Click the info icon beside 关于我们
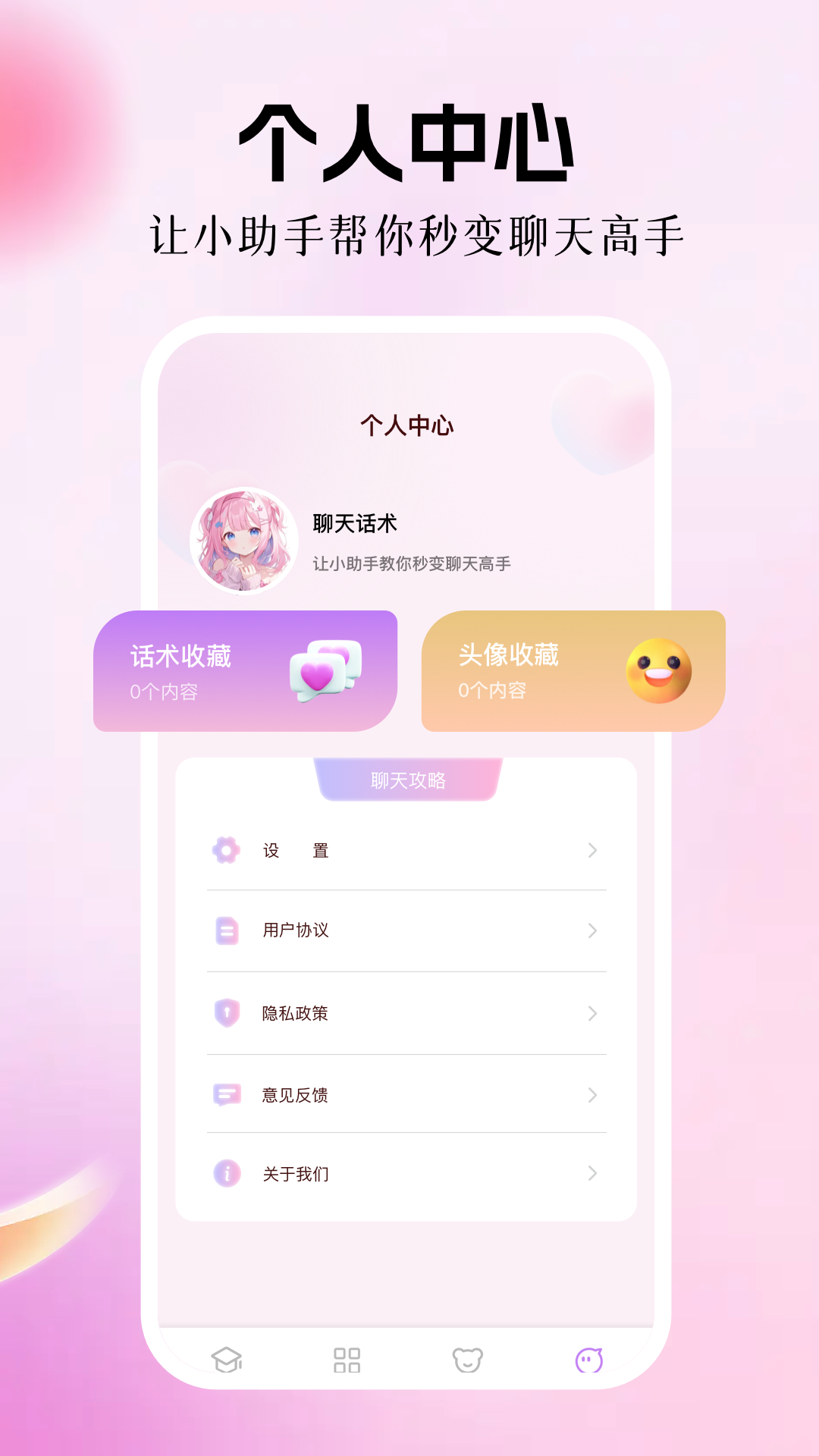 [227, 1173]
